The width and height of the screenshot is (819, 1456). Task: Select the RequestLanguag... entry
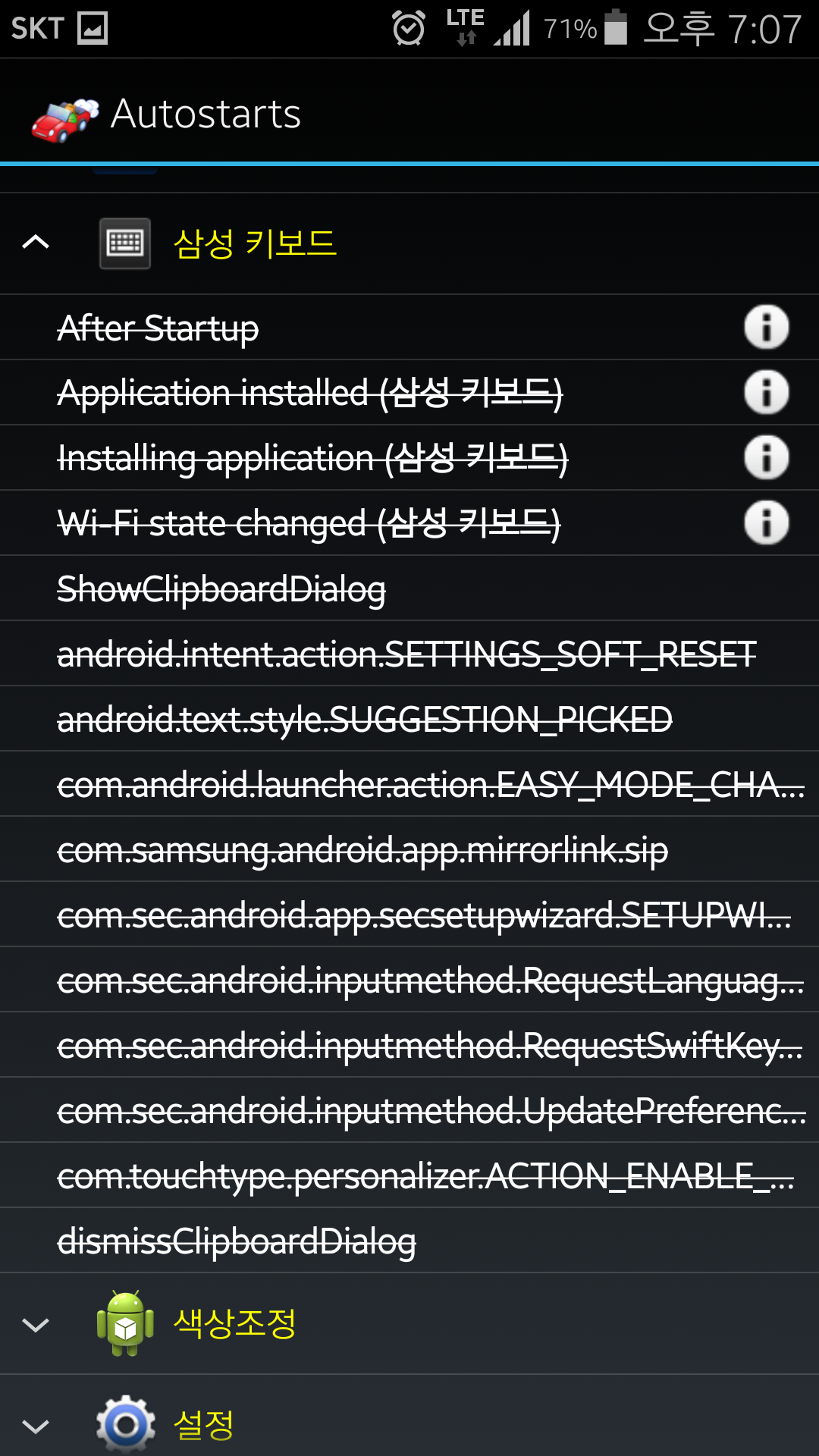(x=429, y=981)
